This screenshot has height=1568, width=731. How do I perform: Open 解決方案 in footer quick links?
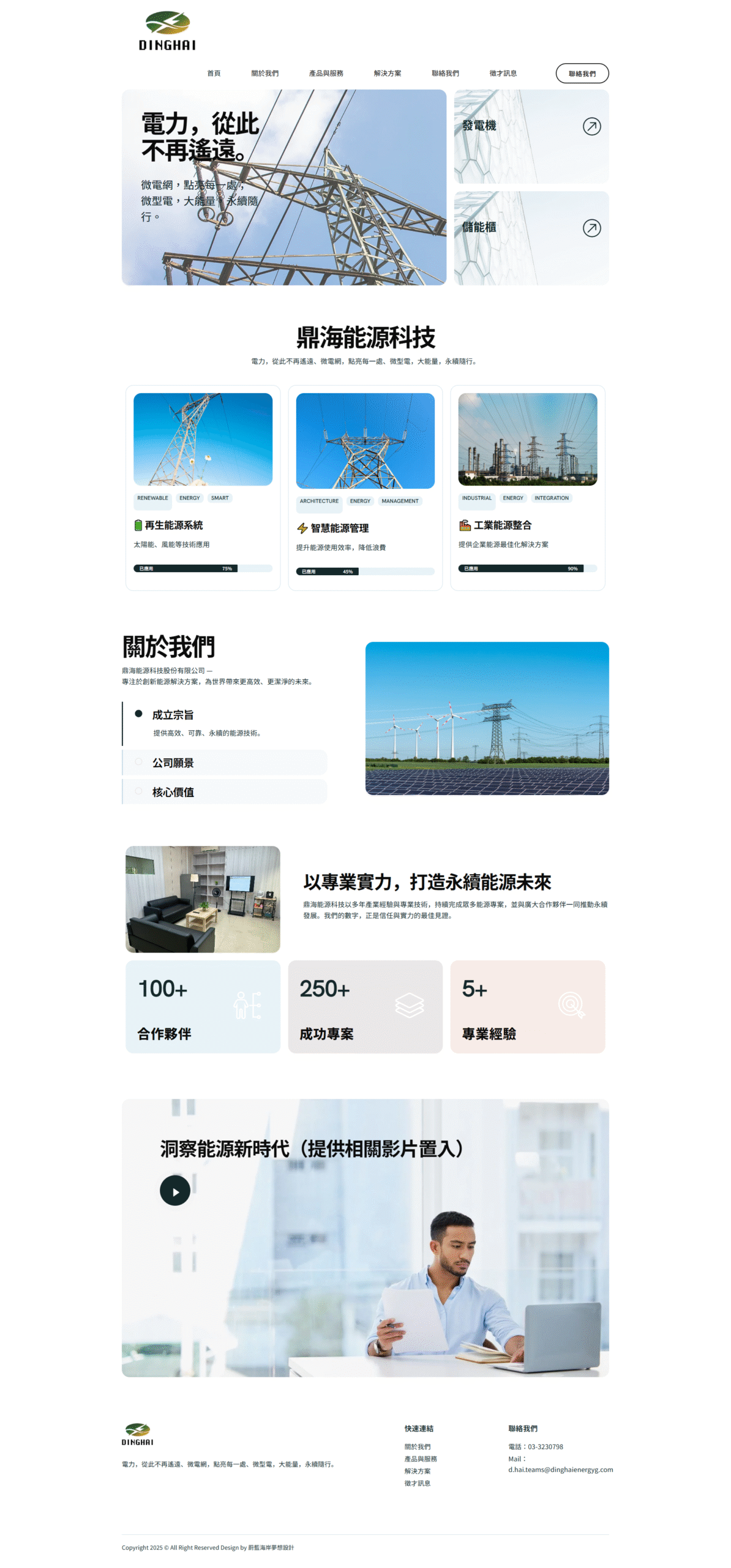pos(417,1471)
